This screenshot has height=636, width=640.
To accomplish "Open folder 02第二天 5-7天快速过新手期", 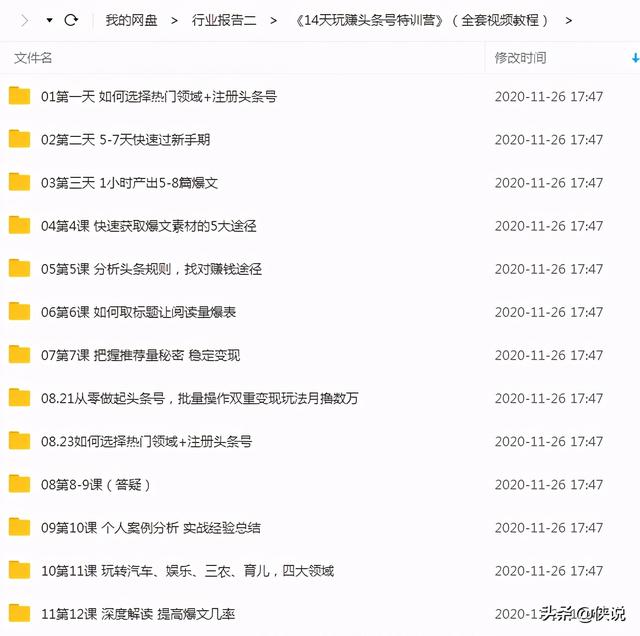I will click(x=125, y=140).
